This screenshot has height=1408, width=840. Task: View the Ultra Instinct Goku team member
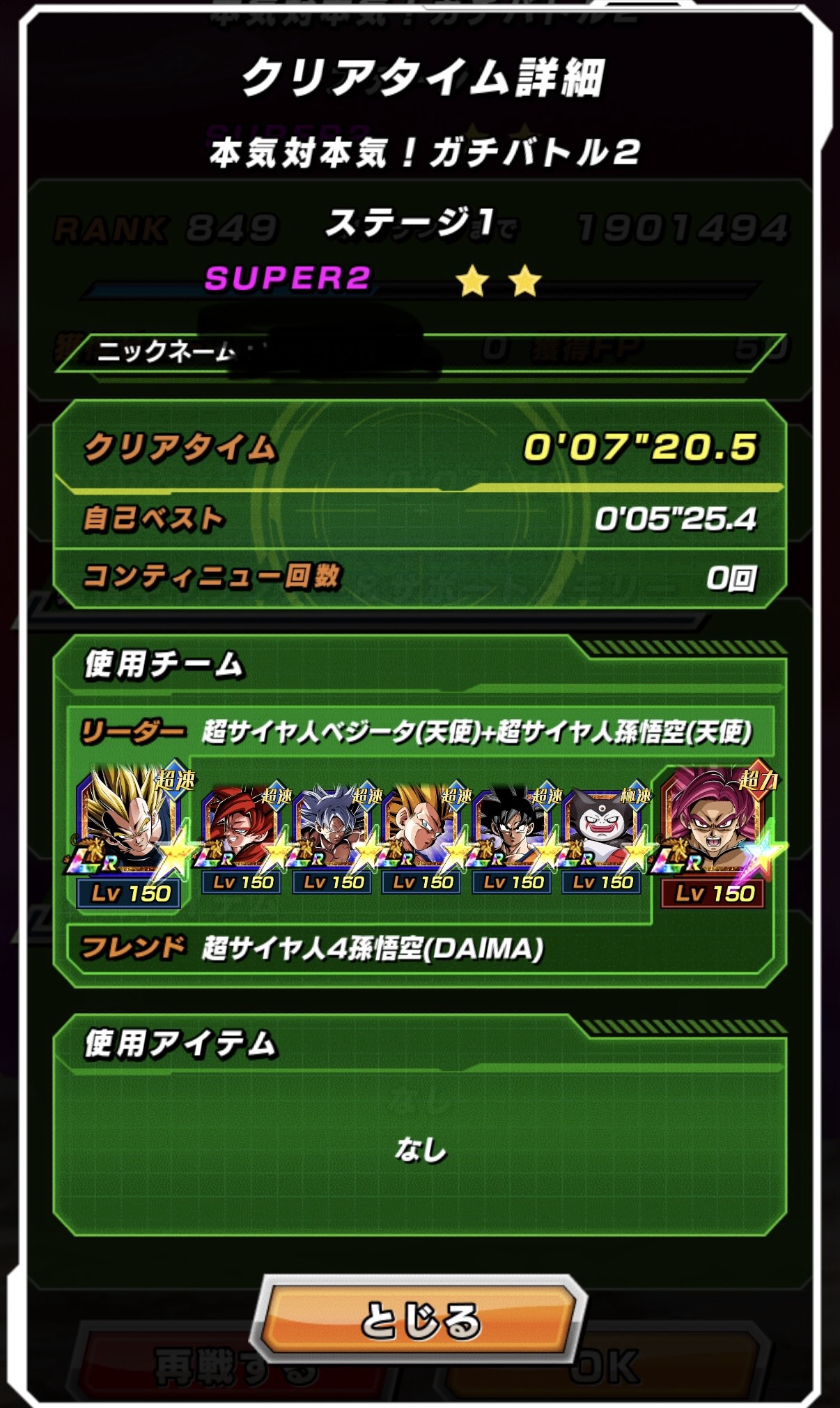pos(332,833)
